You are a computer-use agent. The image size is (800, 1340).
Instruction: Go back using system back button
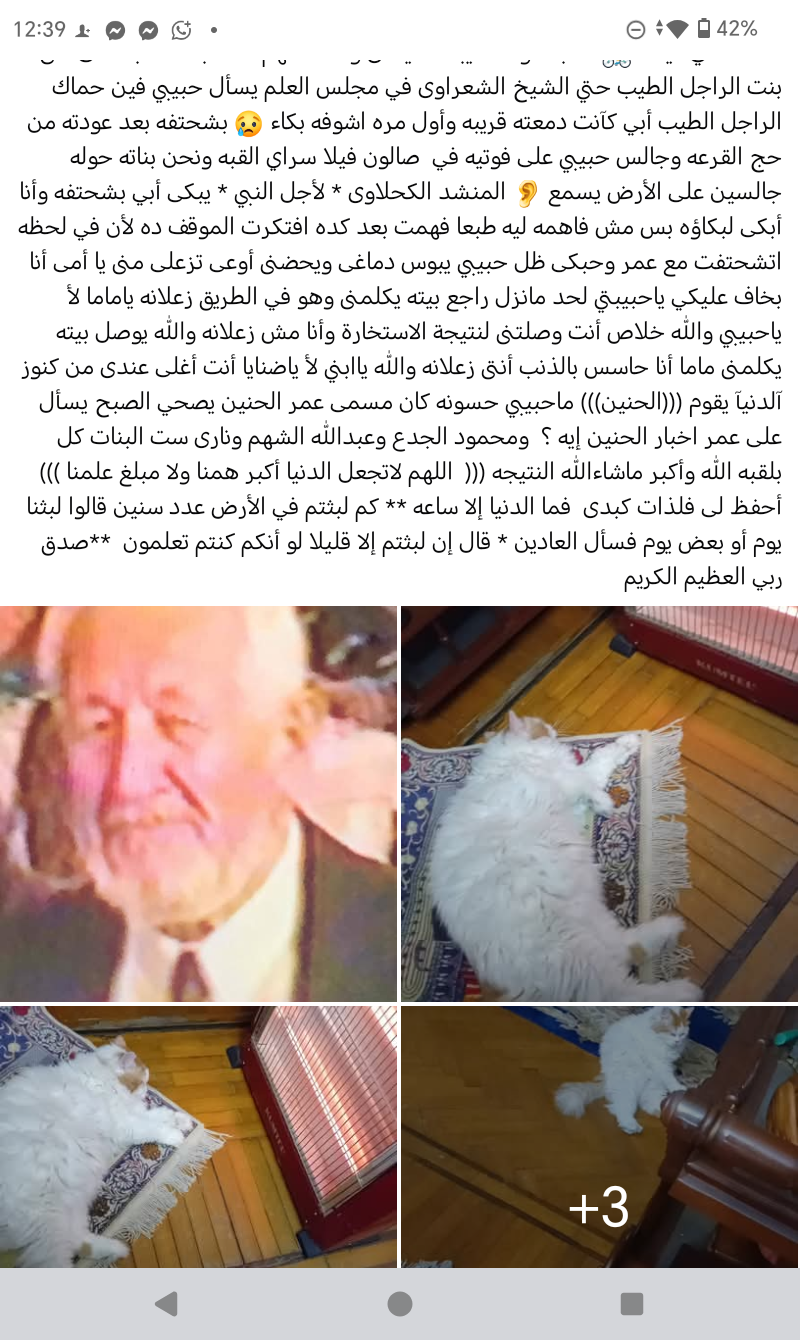coord(167,1304)
